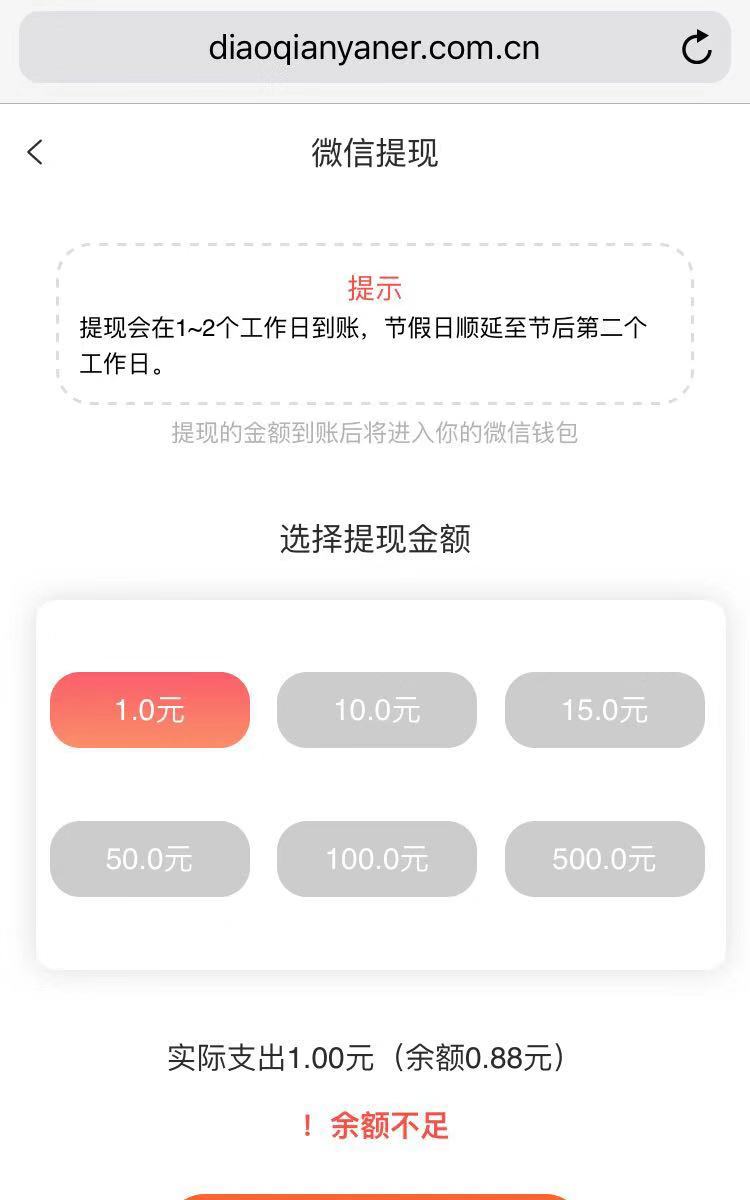
Task: Go back from the 微信提现 page
Action: (x=35, y=152)
